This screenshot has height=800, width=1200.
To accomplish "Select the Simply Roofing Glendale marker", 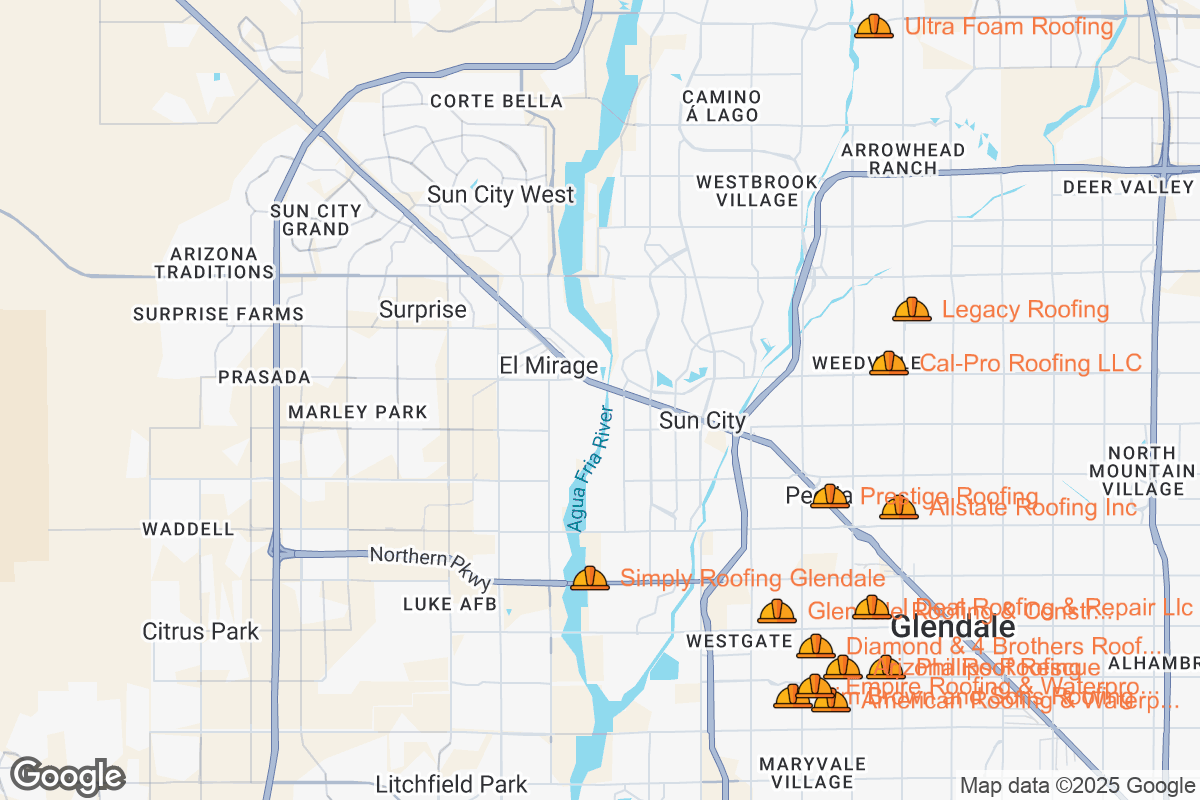I will coord(589,579).
